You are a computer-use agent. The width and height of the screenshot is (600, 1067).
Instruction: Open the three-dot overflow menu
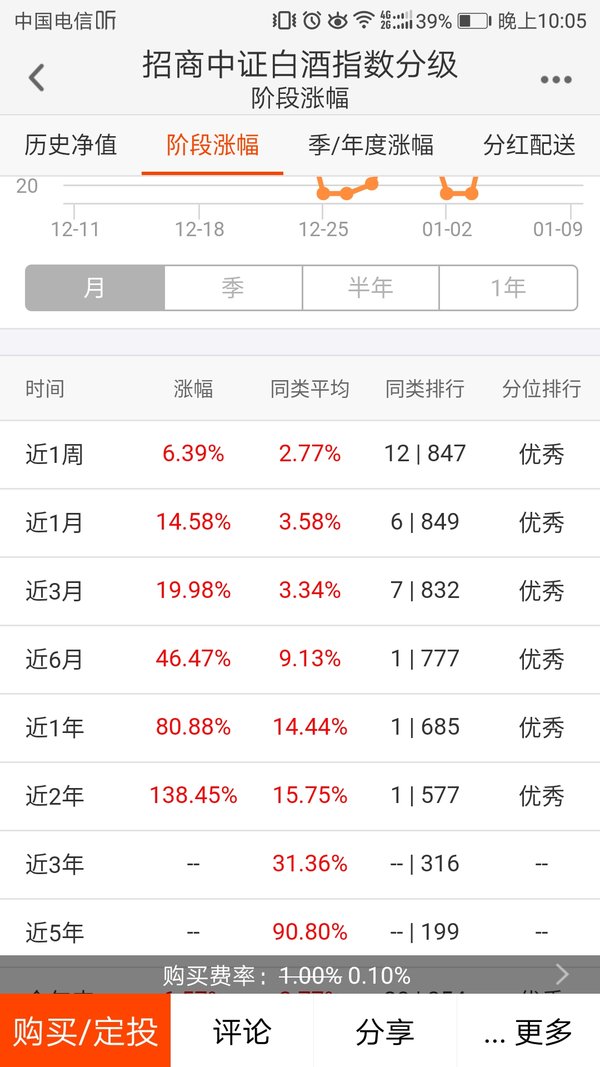coord(556,80)
